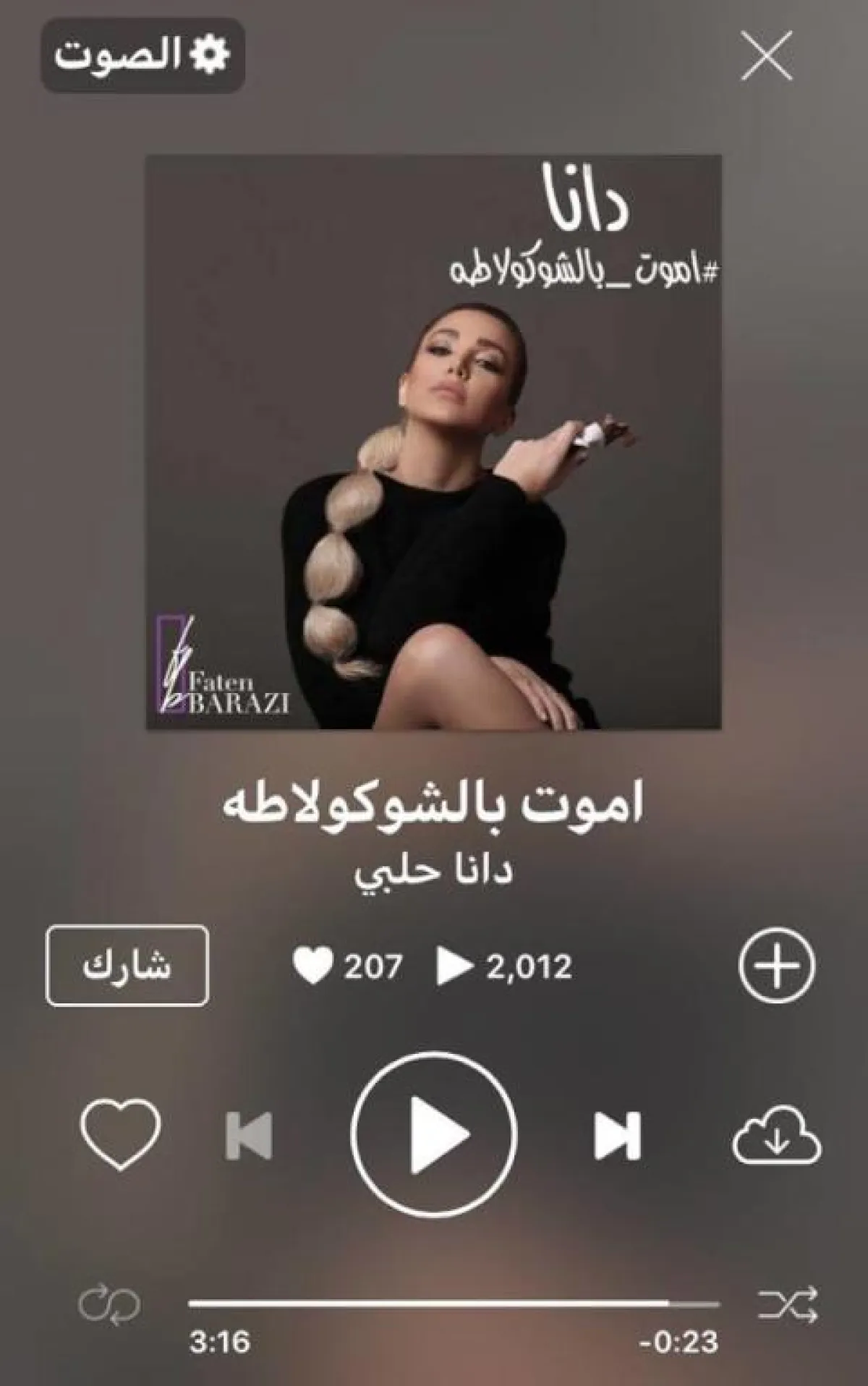Download the song from cloud
This screenshot has width=868, height=1386.
tap(777, 1136)
